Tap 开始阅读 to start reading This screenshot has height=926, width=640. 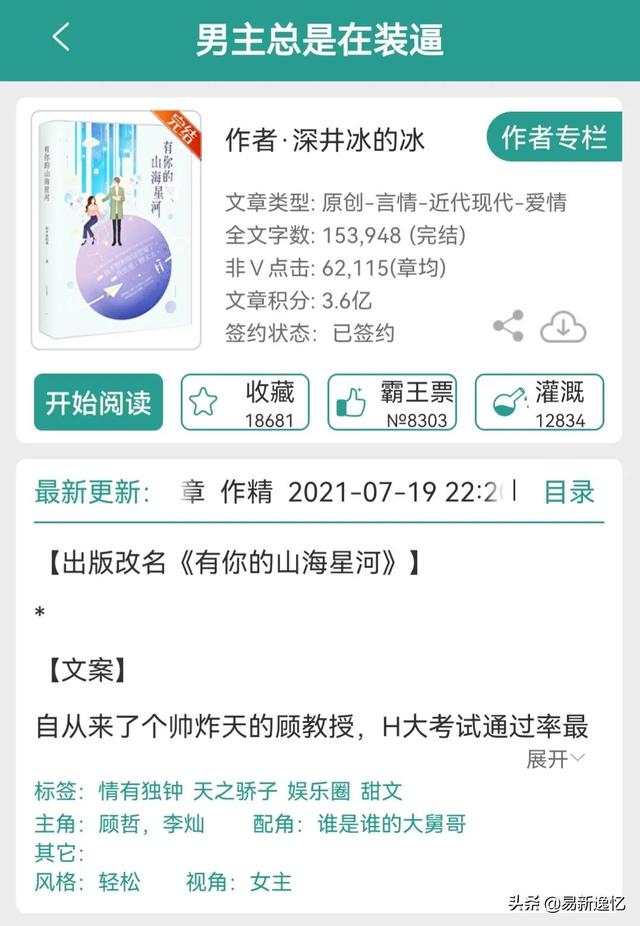(x=98, y=402)
